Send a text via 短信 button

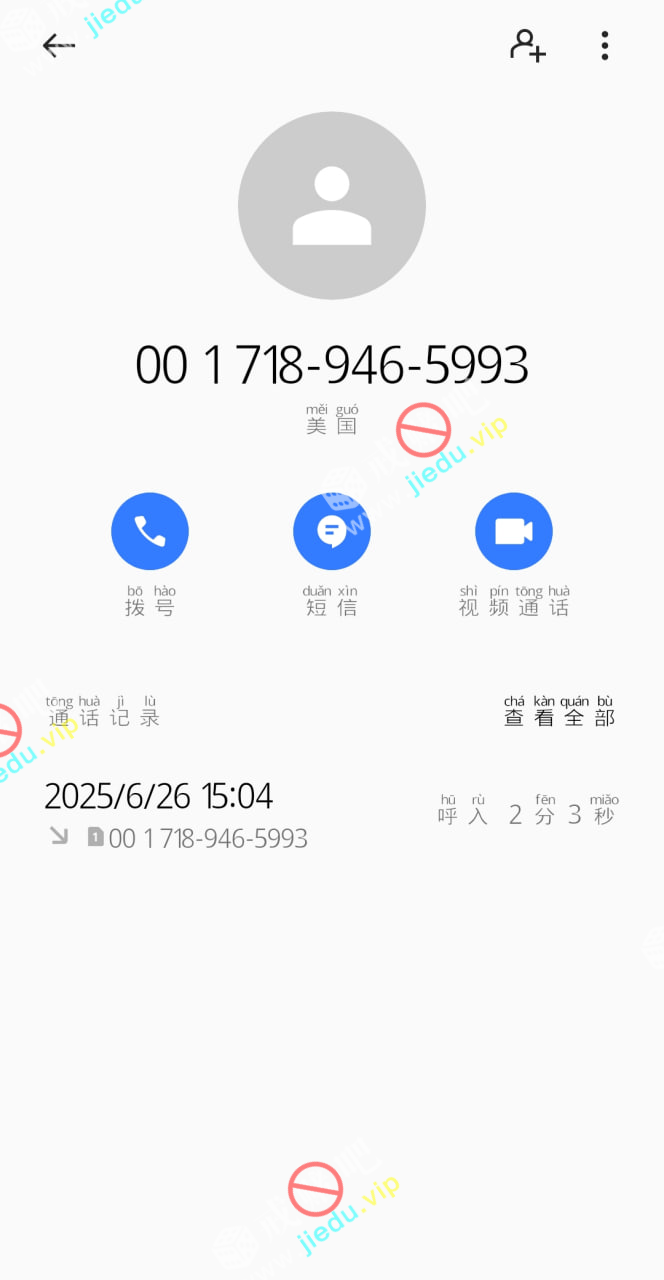(332, 531)
